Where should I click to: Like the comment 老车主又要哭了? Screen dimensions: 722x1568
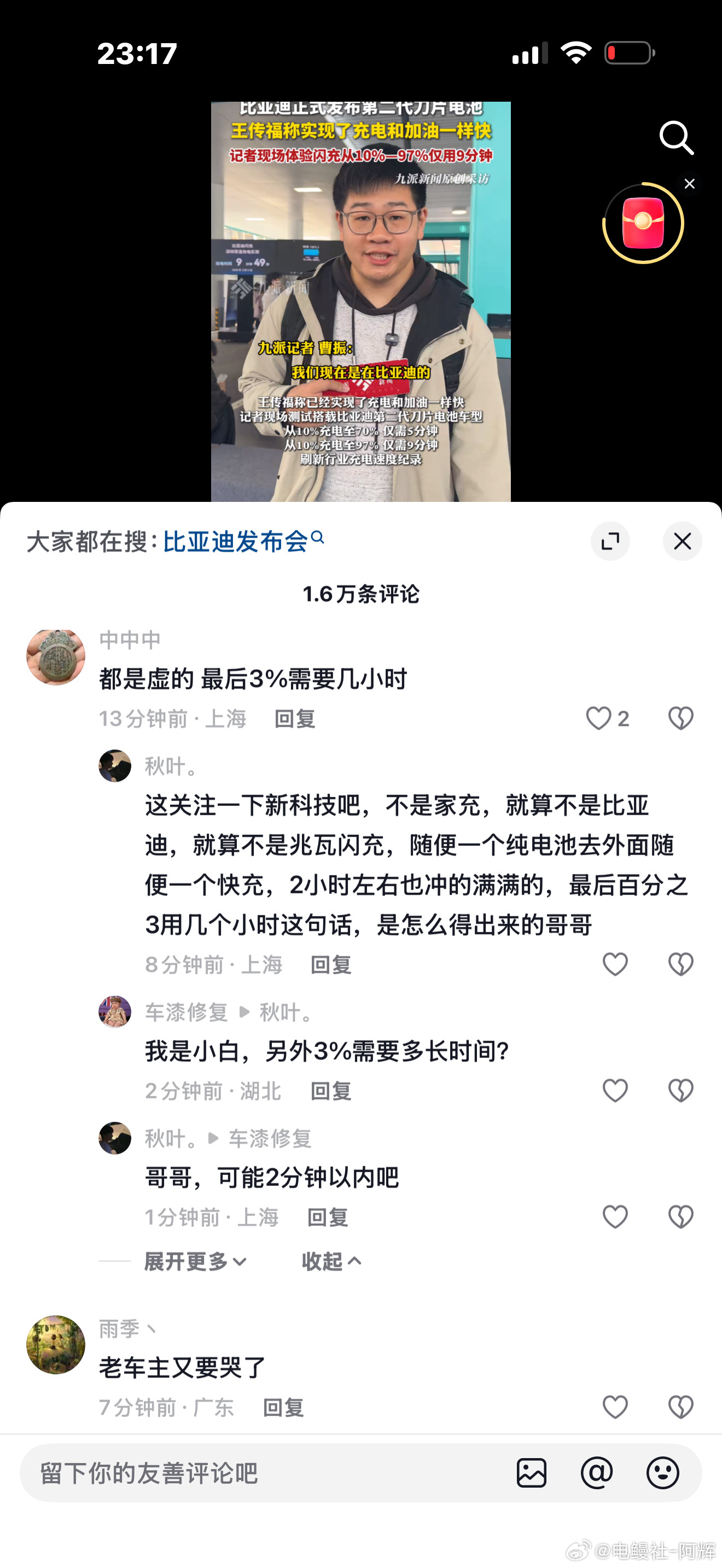pos(615,1407)
